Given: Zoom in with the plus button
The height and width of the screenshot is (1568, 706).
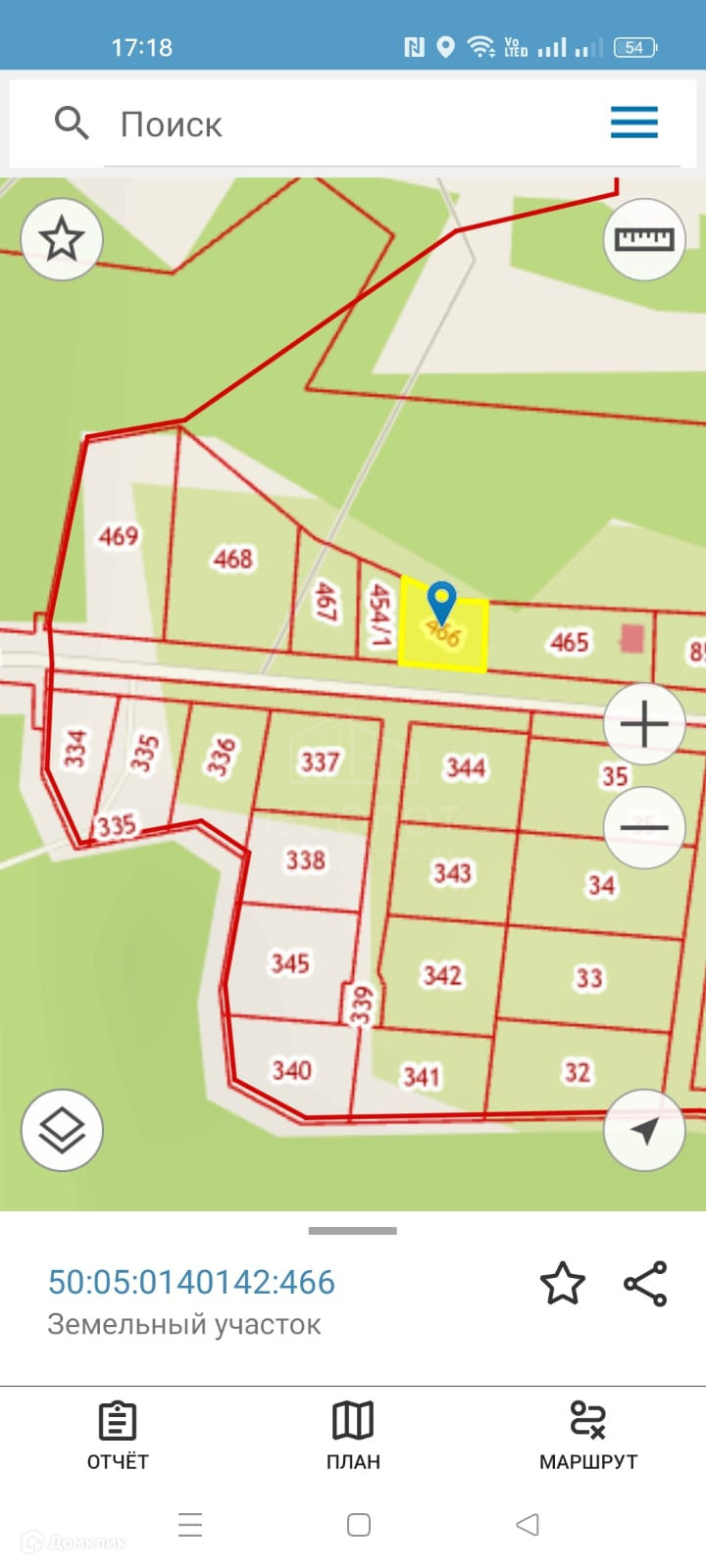Looking at the screenshot, I should (643, 724).
